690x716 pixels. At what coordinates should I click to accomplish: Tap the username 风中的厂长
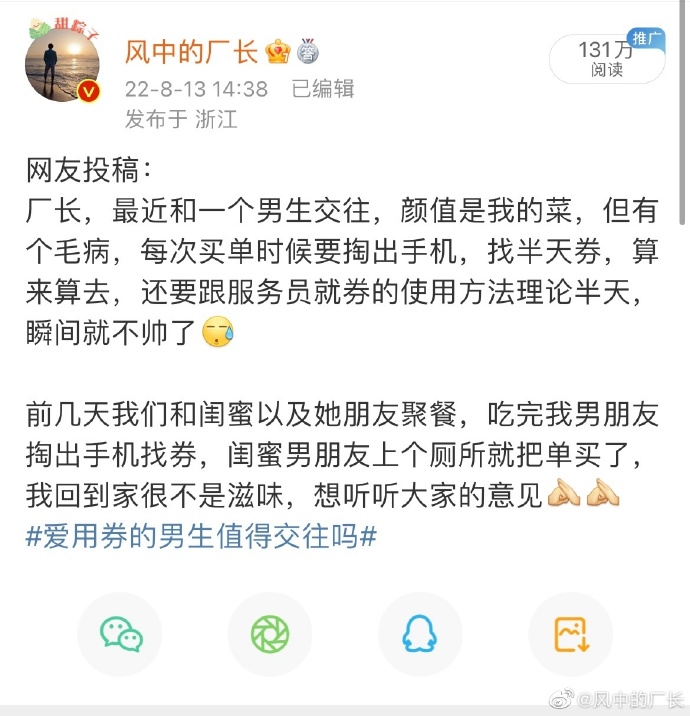[x=192, y=51]
